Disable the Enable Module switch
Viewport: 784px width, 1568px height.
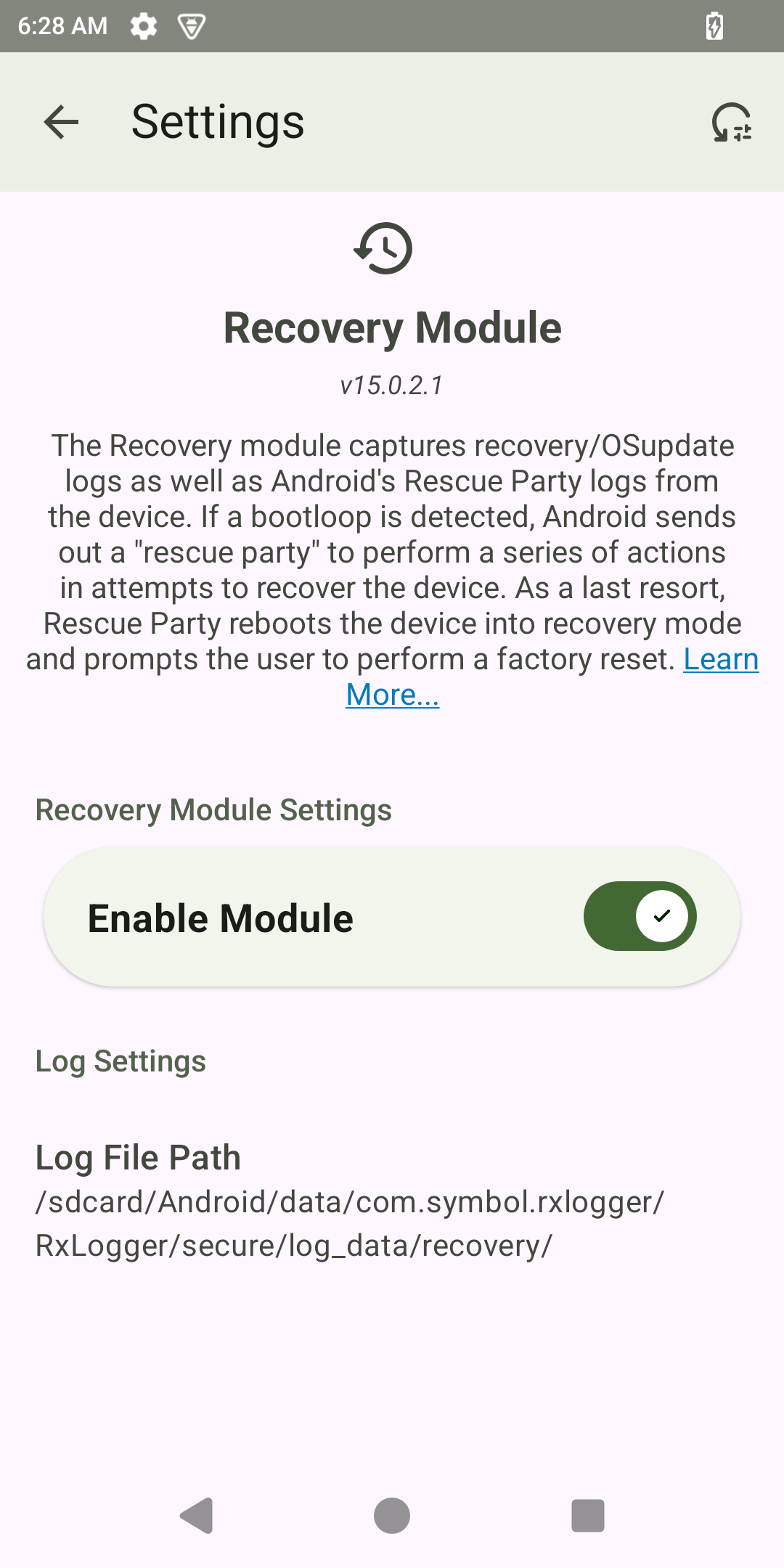click(640, 916)
